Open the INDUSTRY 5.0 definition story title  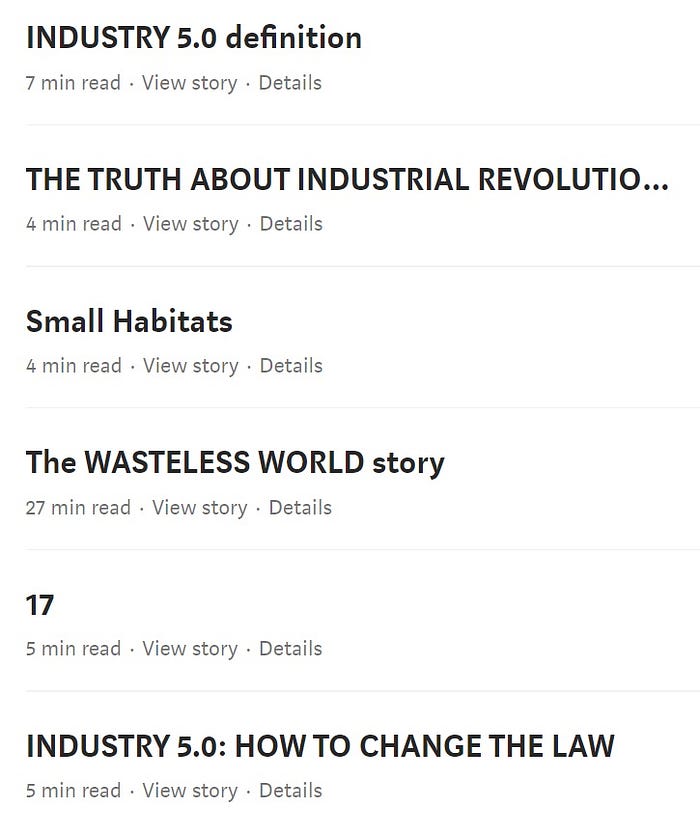(x=193, y=38)
